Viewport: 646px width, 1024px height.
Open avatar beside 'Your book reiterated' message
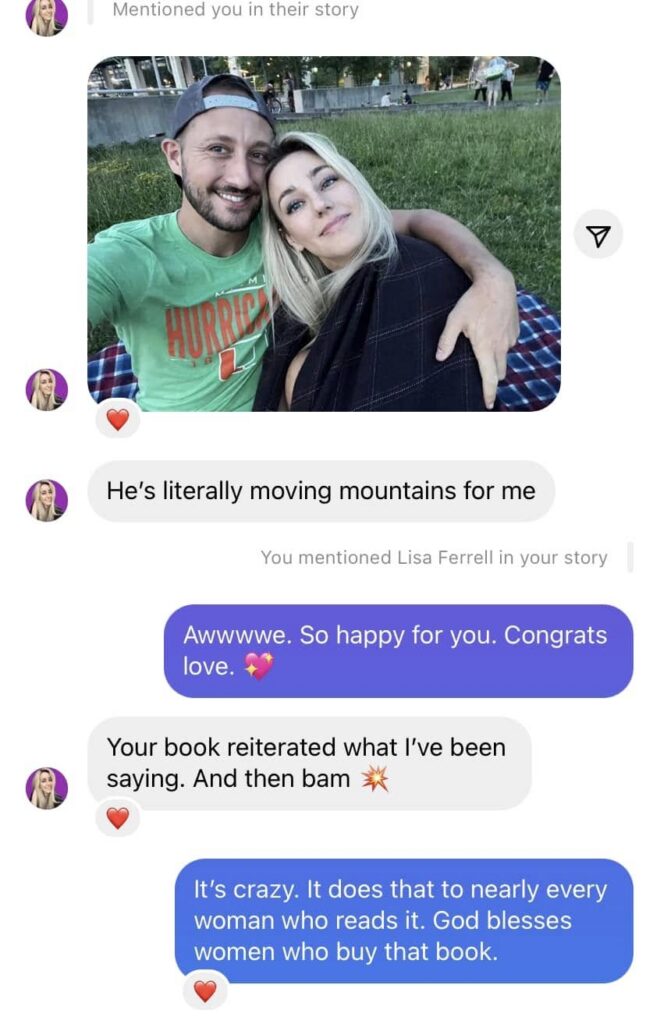(47, 788)
